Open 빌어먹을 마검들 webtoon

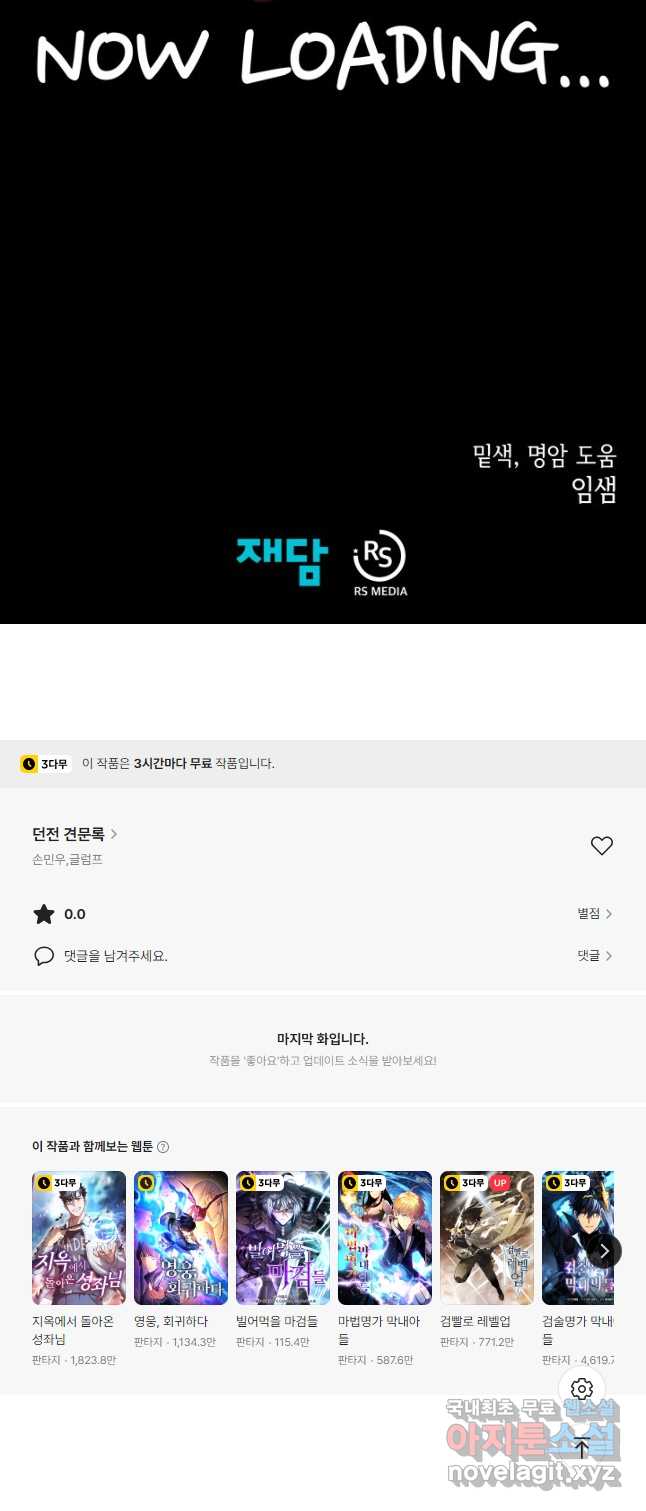283,1238
